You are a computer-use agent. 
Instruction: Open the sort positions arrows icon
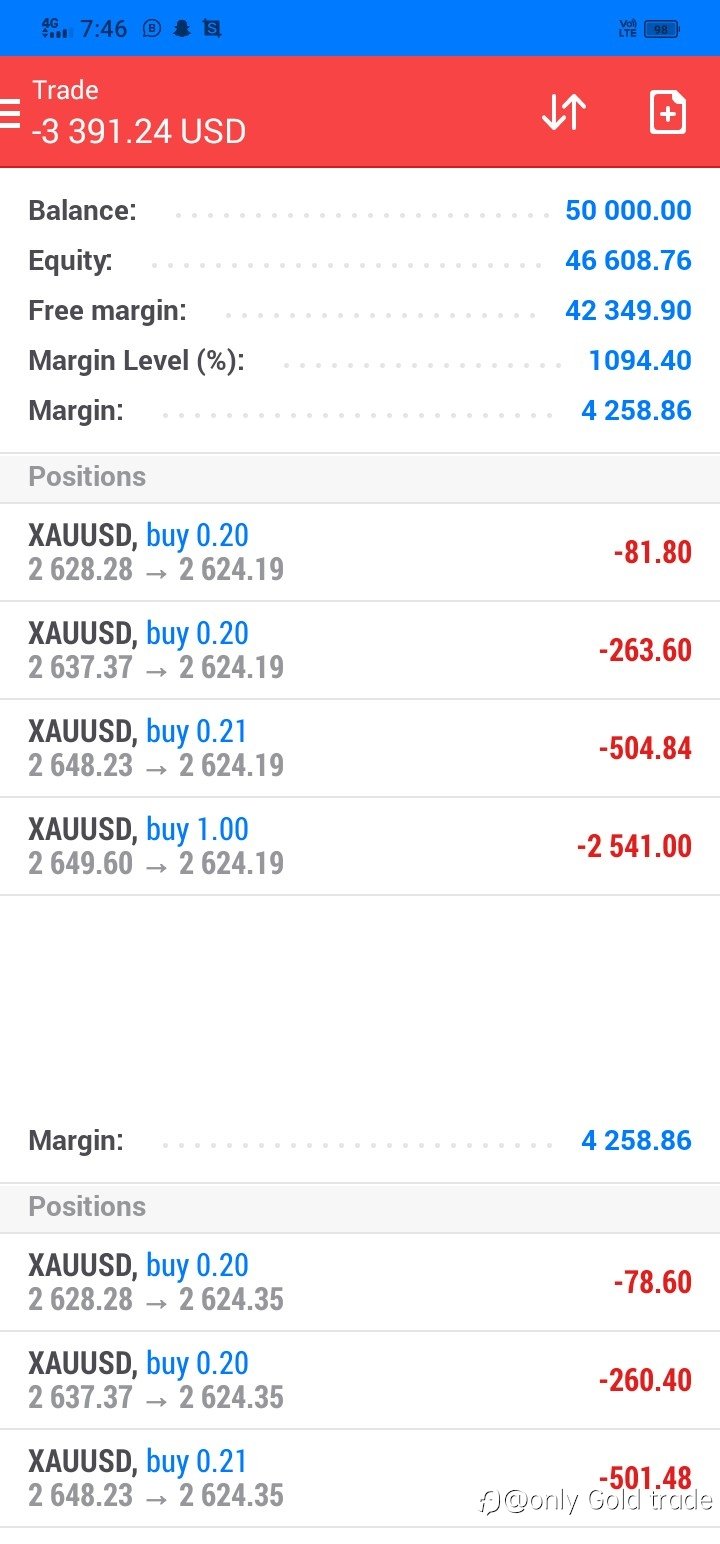click(564, 112)
